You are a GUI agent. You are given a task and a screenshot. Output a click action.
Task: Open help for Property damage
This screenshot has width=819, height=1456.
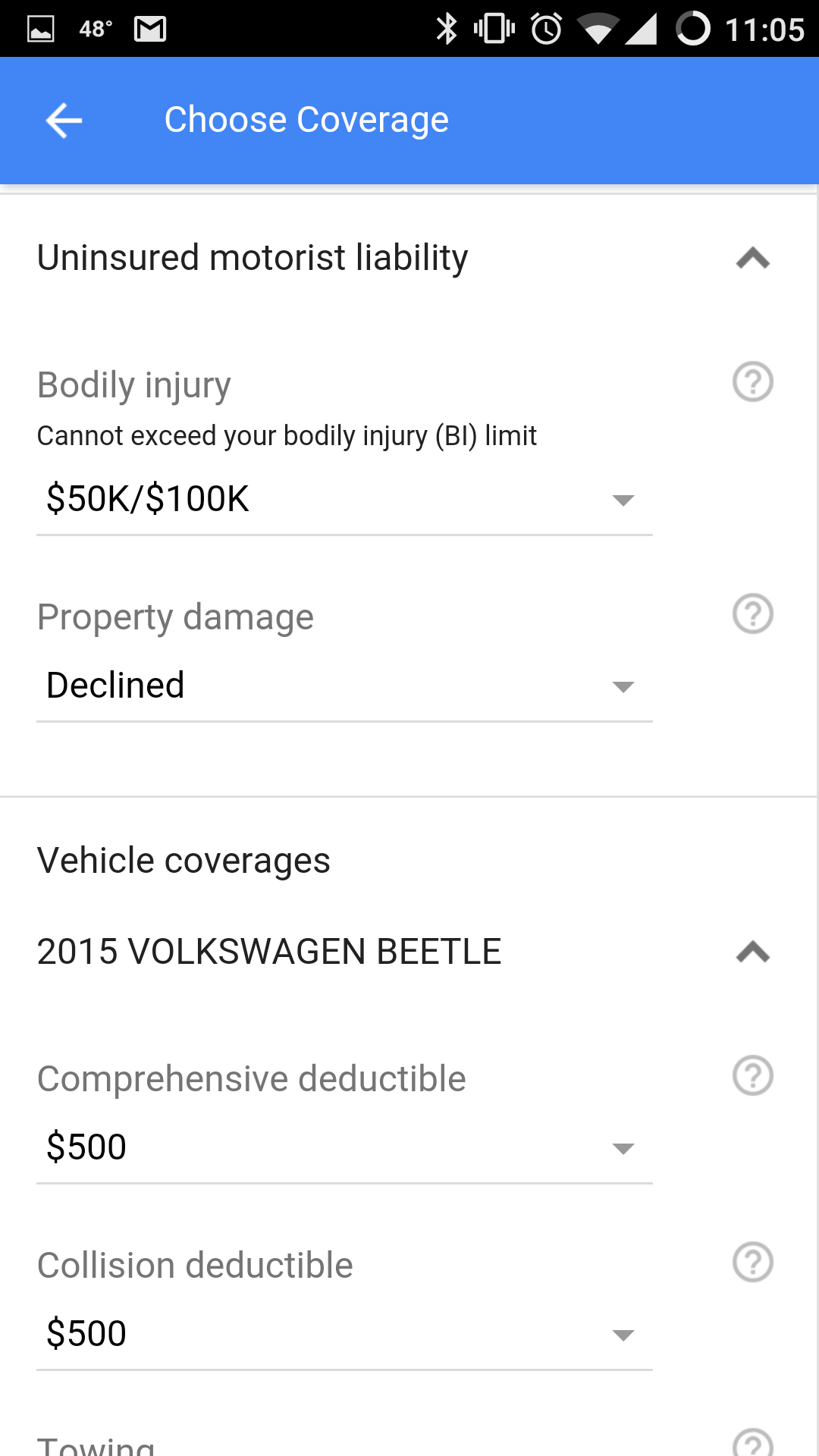(x=753, y=614)
